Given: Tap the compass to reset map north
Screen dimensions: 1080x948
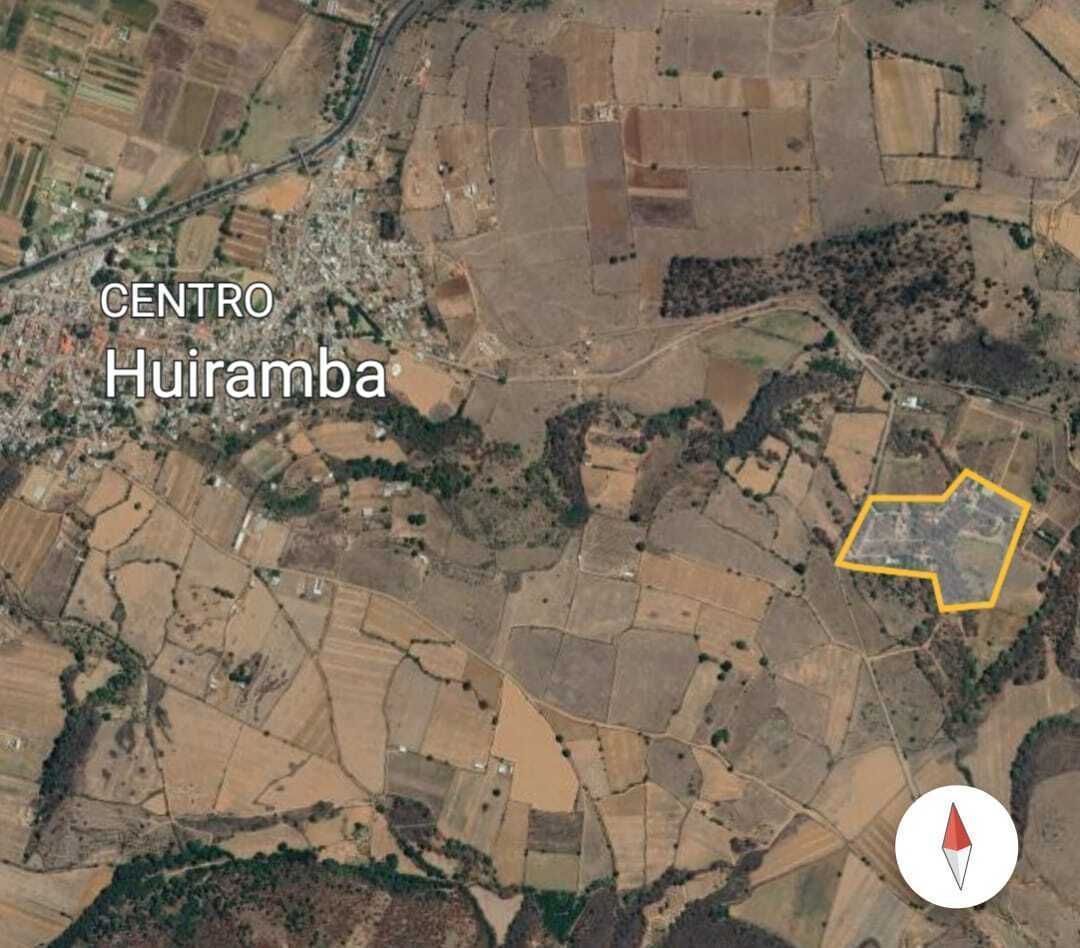Looking at the screenshot, I should pos(956,846).
